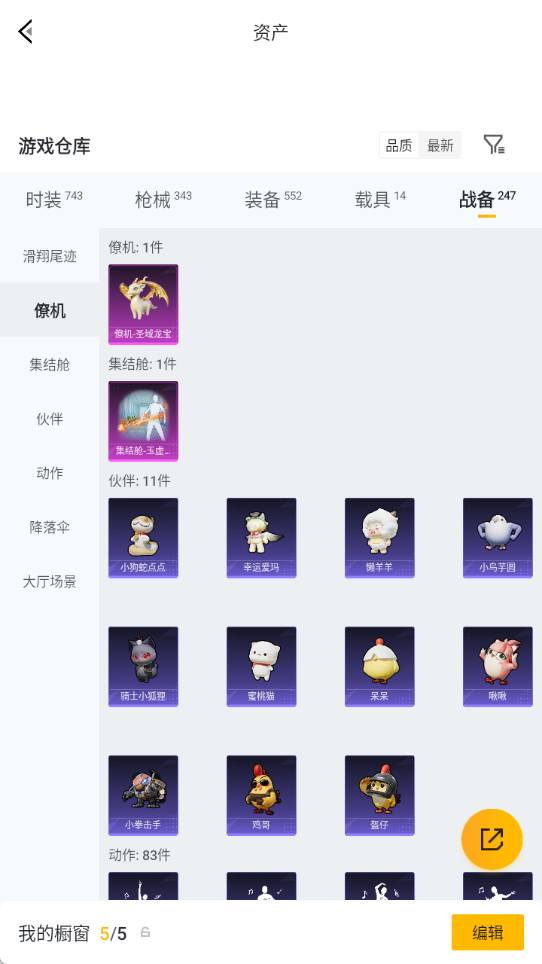Open the filter icon next to 最新

coord(494,144)
